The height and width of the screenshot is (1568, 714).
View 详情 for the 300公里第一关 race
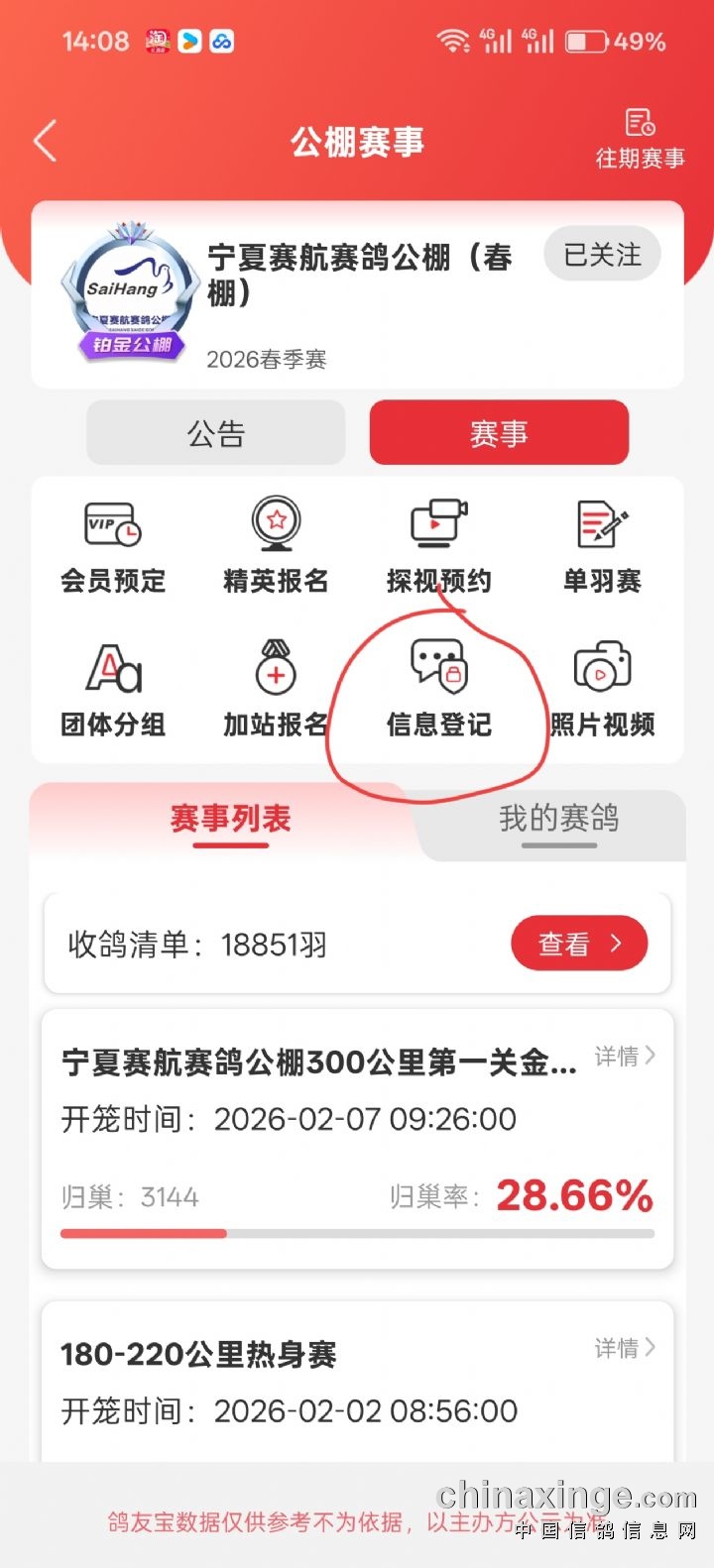tap(625, 1057)
